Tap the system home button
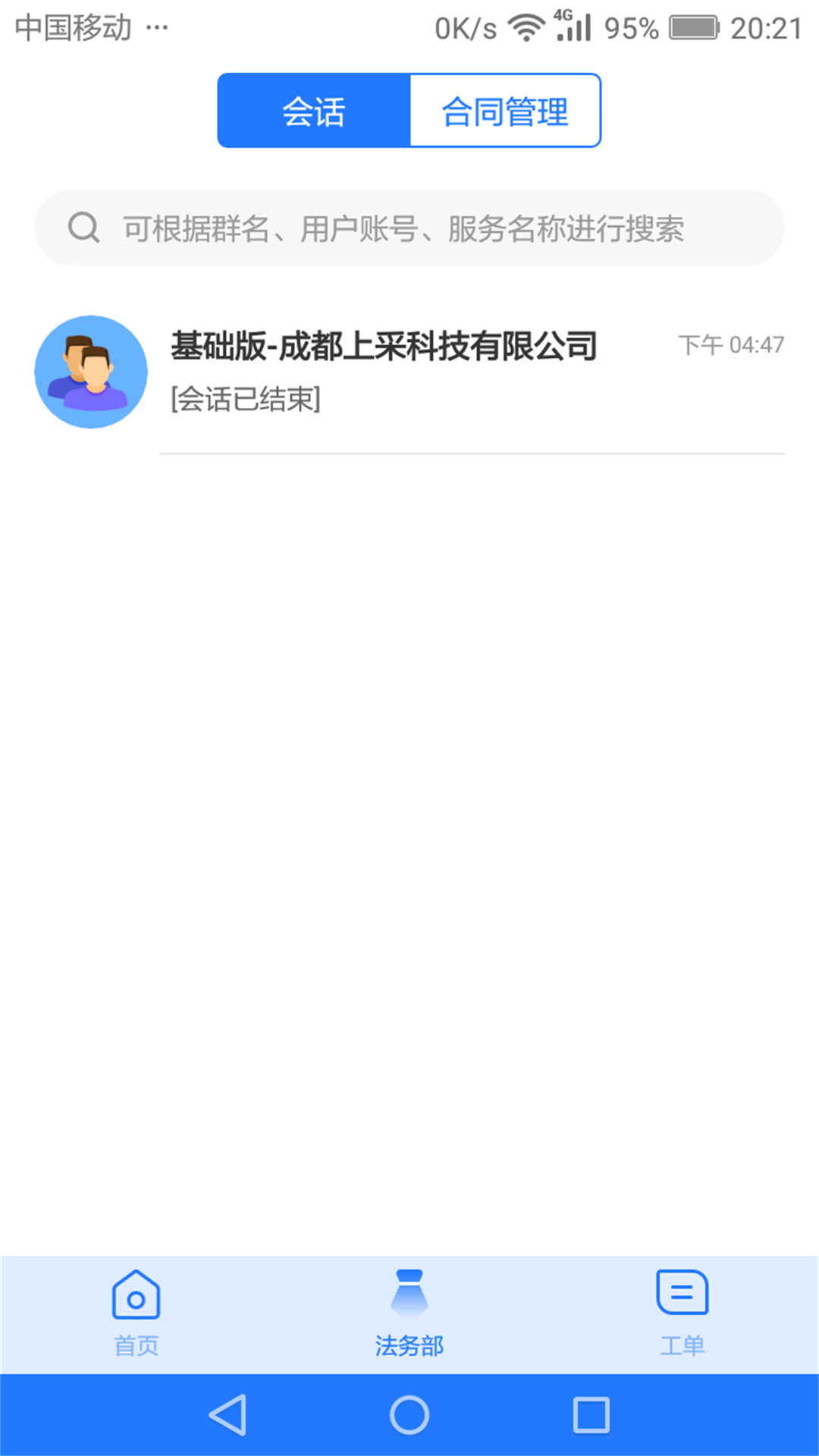 (409, 1415)
